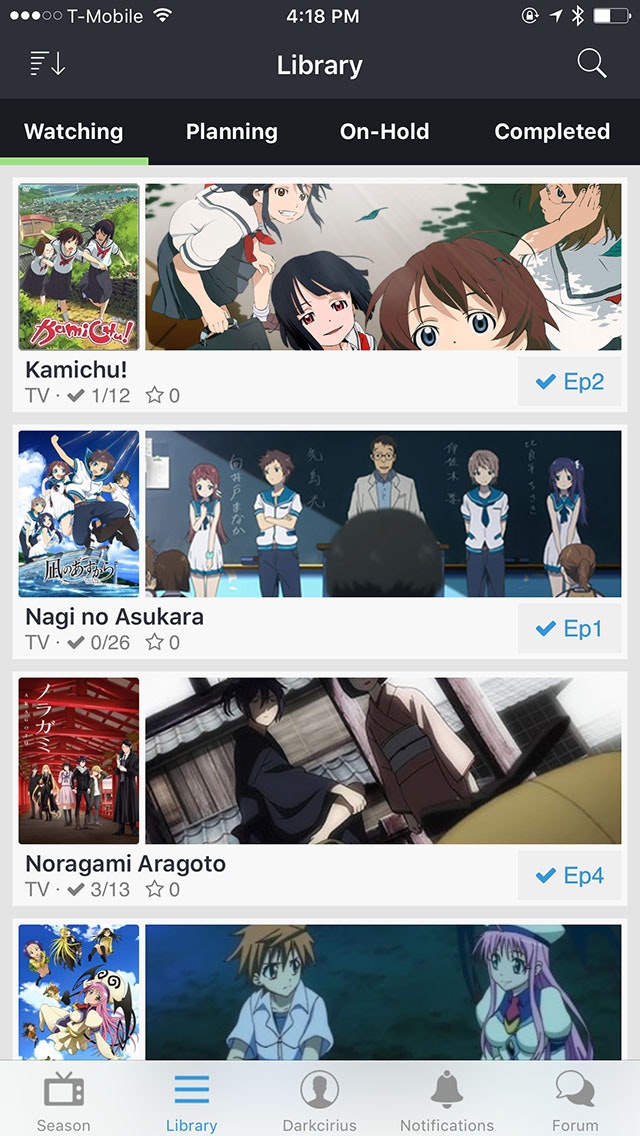Search the library

click(592, 65)
